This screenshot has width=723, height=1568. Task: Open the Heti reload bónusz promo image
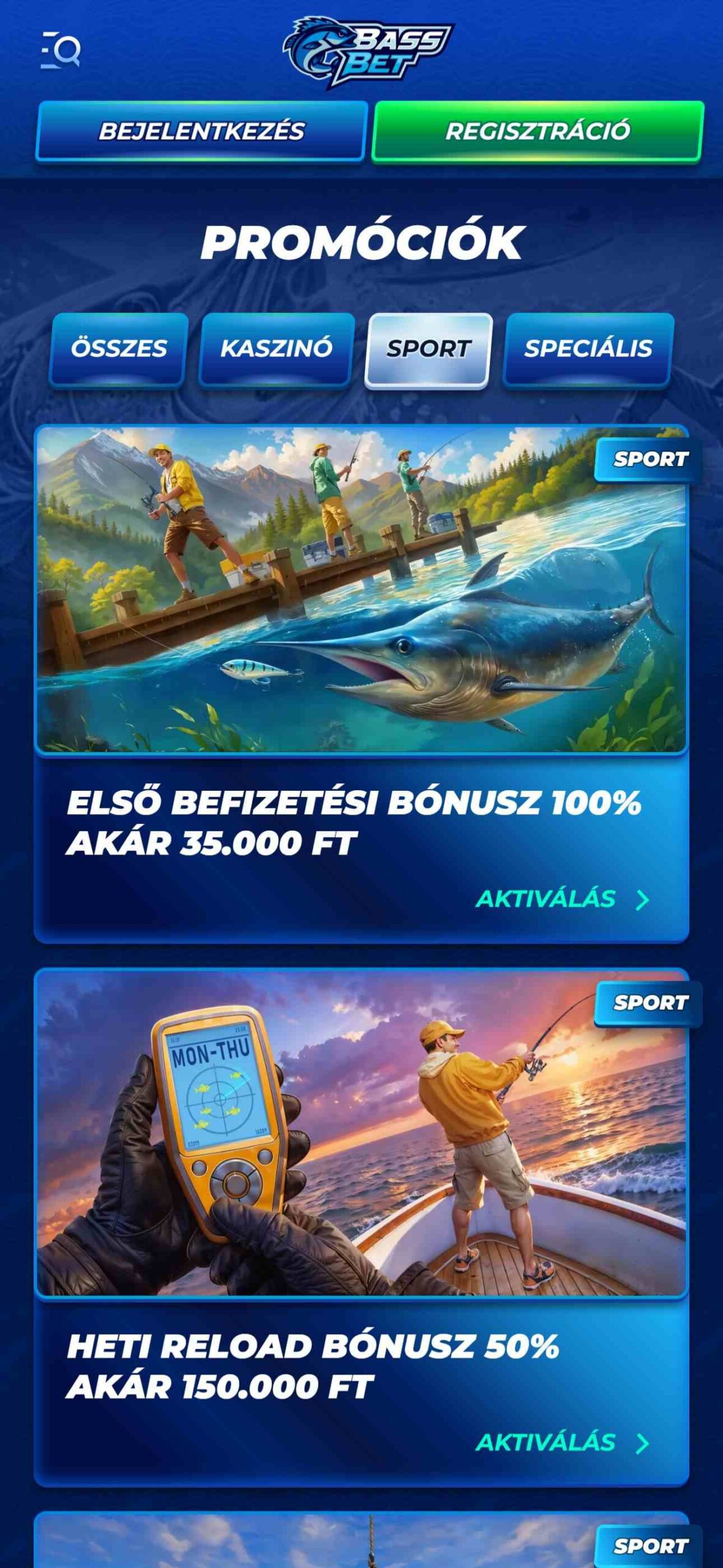tap(361, 1133)
